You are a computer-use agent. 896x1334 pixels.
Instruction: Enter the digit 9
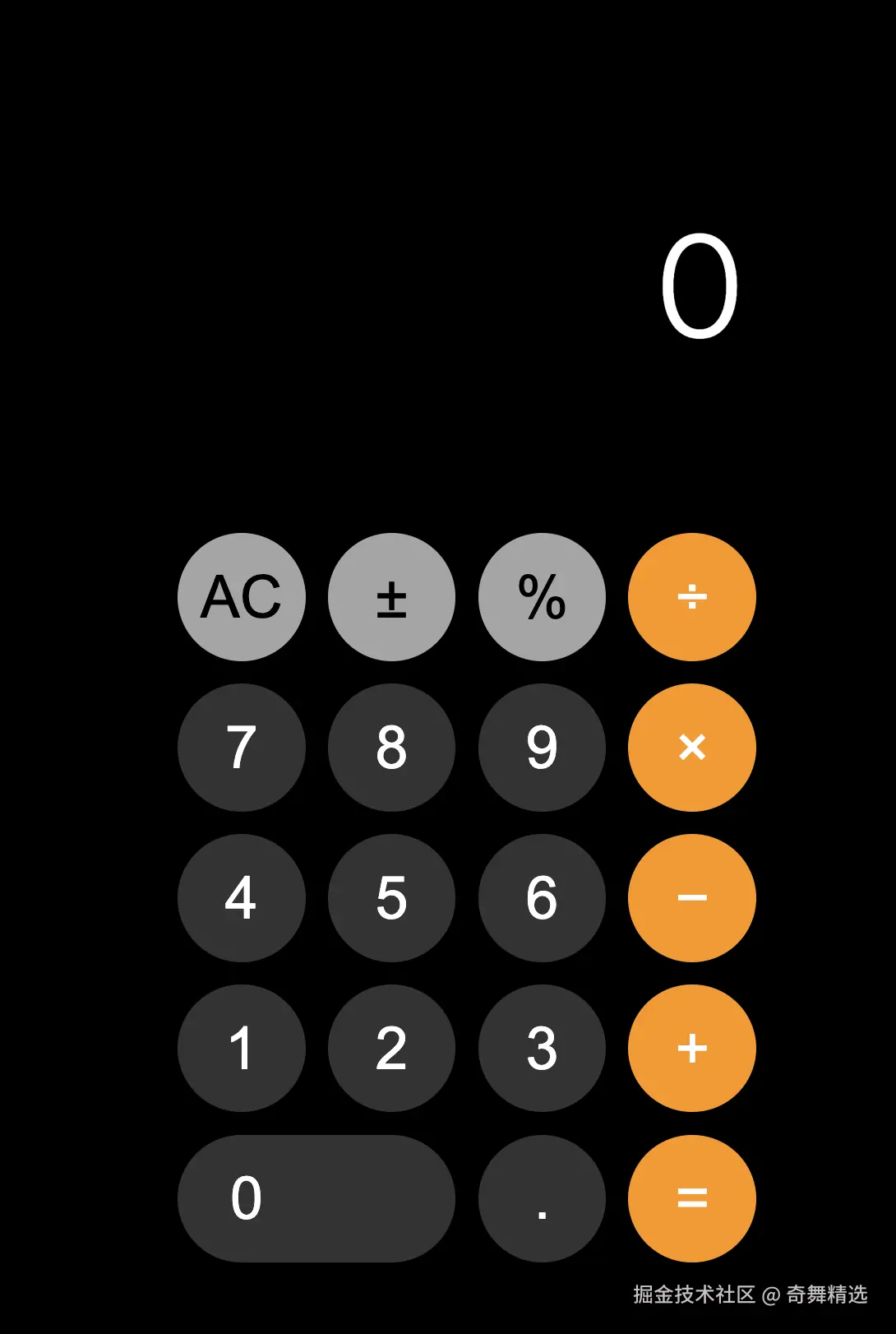542,748
